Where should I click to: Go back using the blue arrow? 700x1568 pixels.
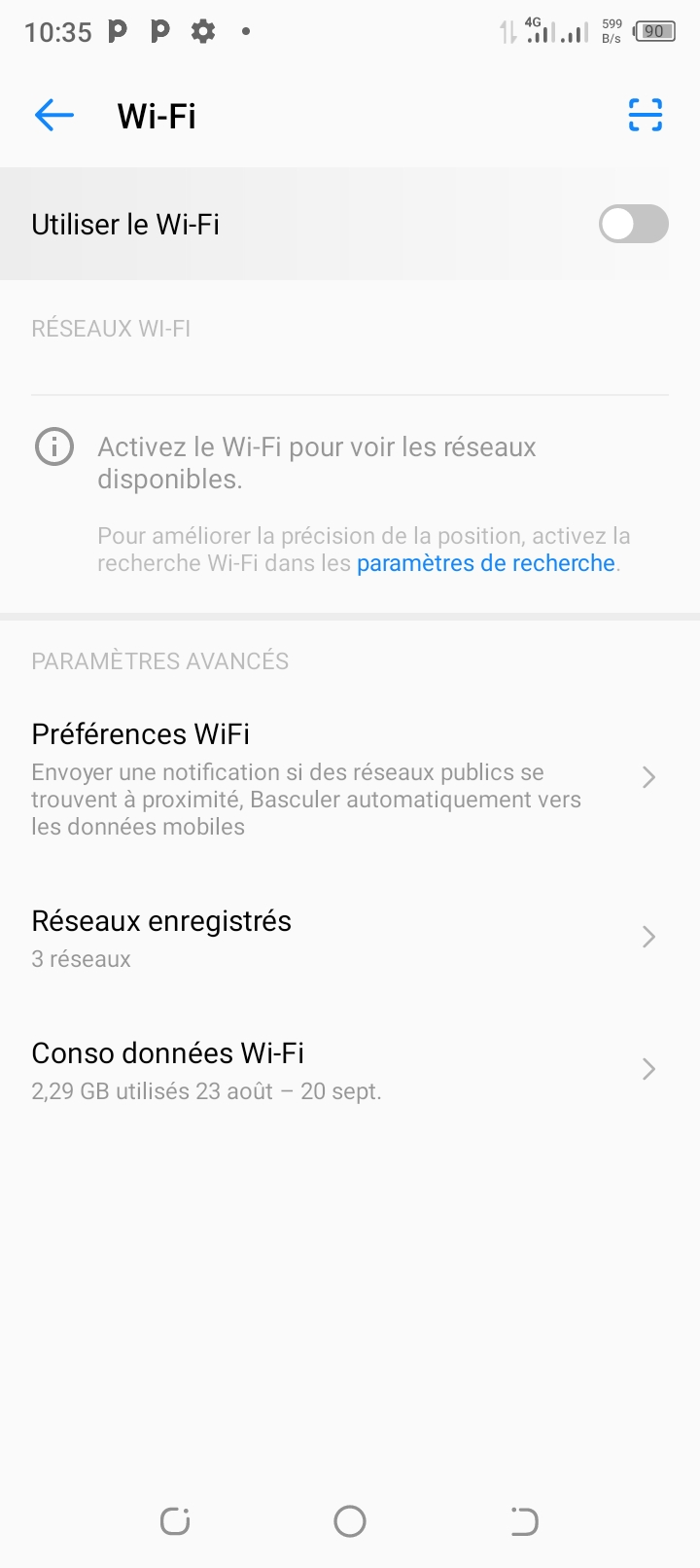[x=54, y=116]
